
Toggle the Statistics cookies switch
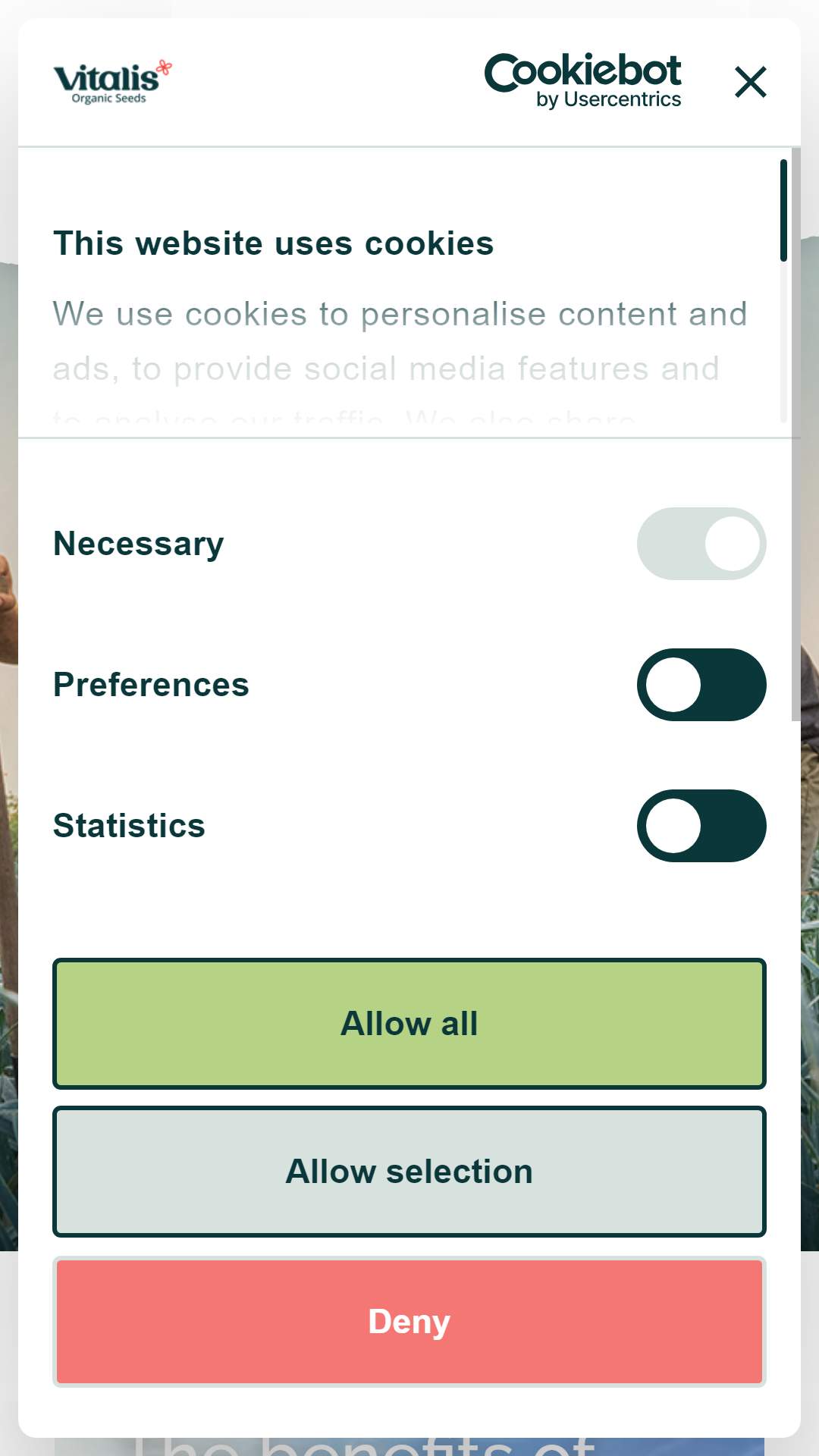point(701,826)
